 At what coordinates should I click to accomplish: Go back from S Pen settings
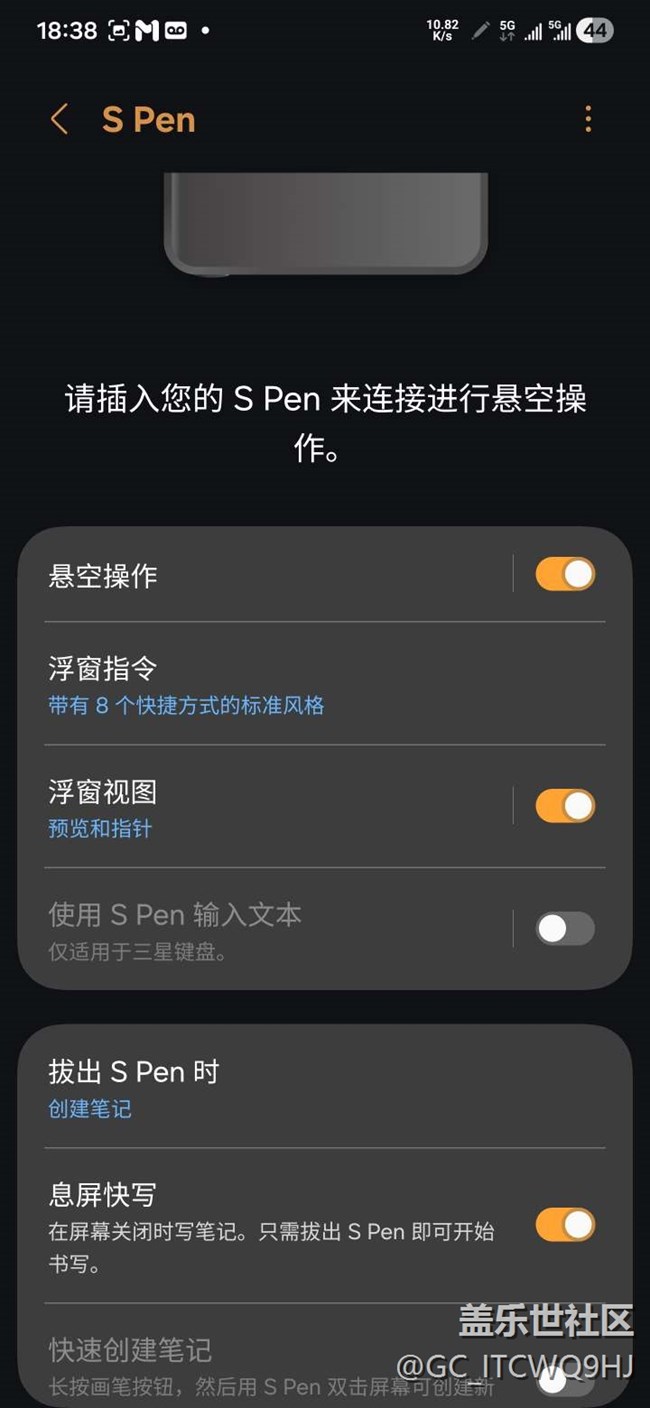(60, 120)
